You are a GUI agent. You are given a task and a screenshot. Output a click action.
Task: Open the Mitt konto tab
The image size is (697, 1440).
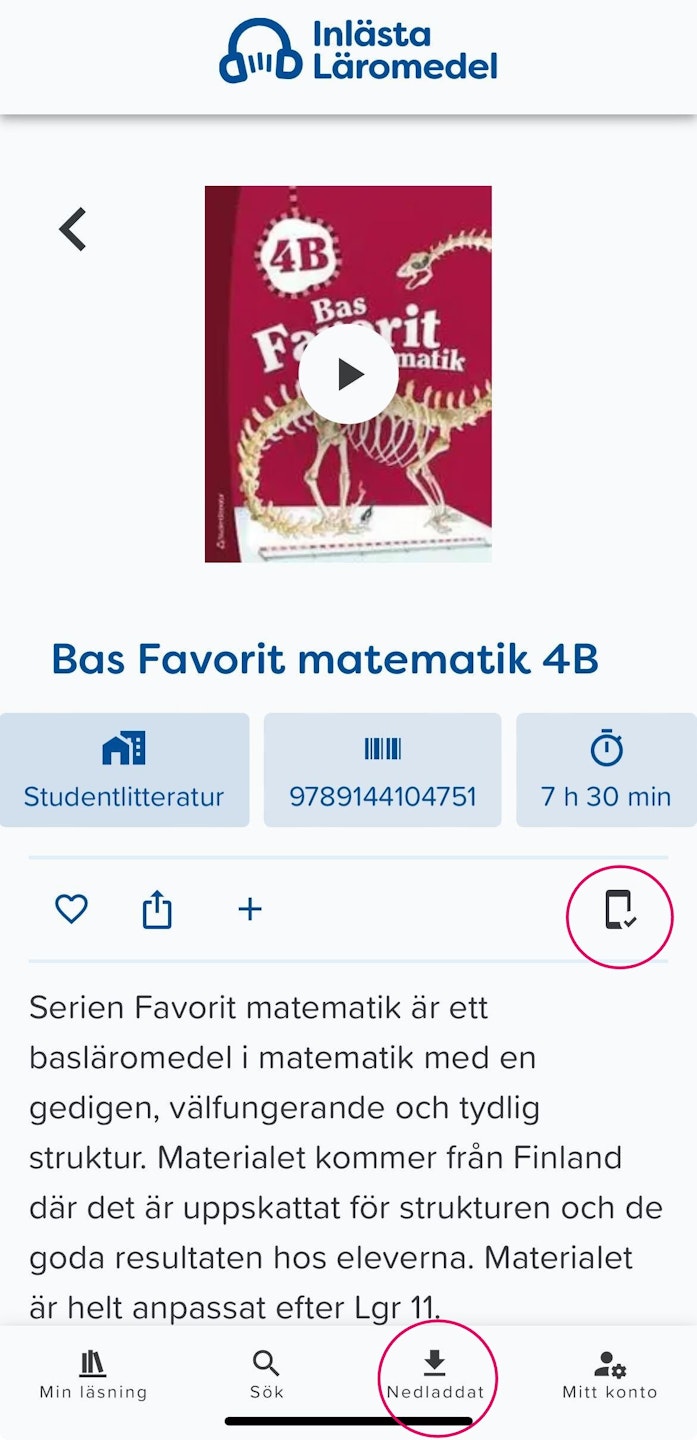pyautogui.click(x=609, y=1375)
